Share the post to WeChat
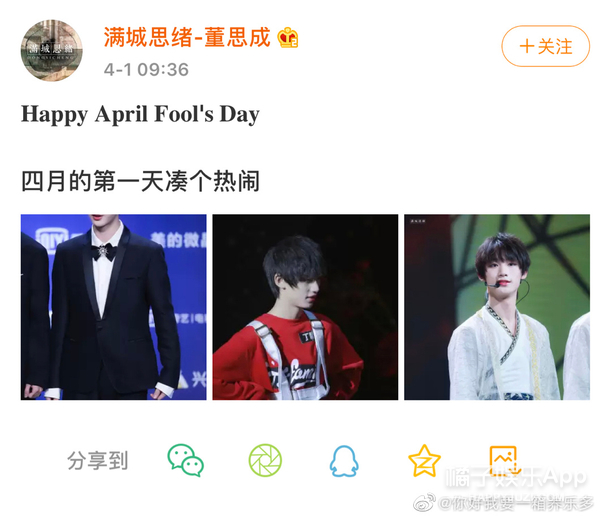 185,460
